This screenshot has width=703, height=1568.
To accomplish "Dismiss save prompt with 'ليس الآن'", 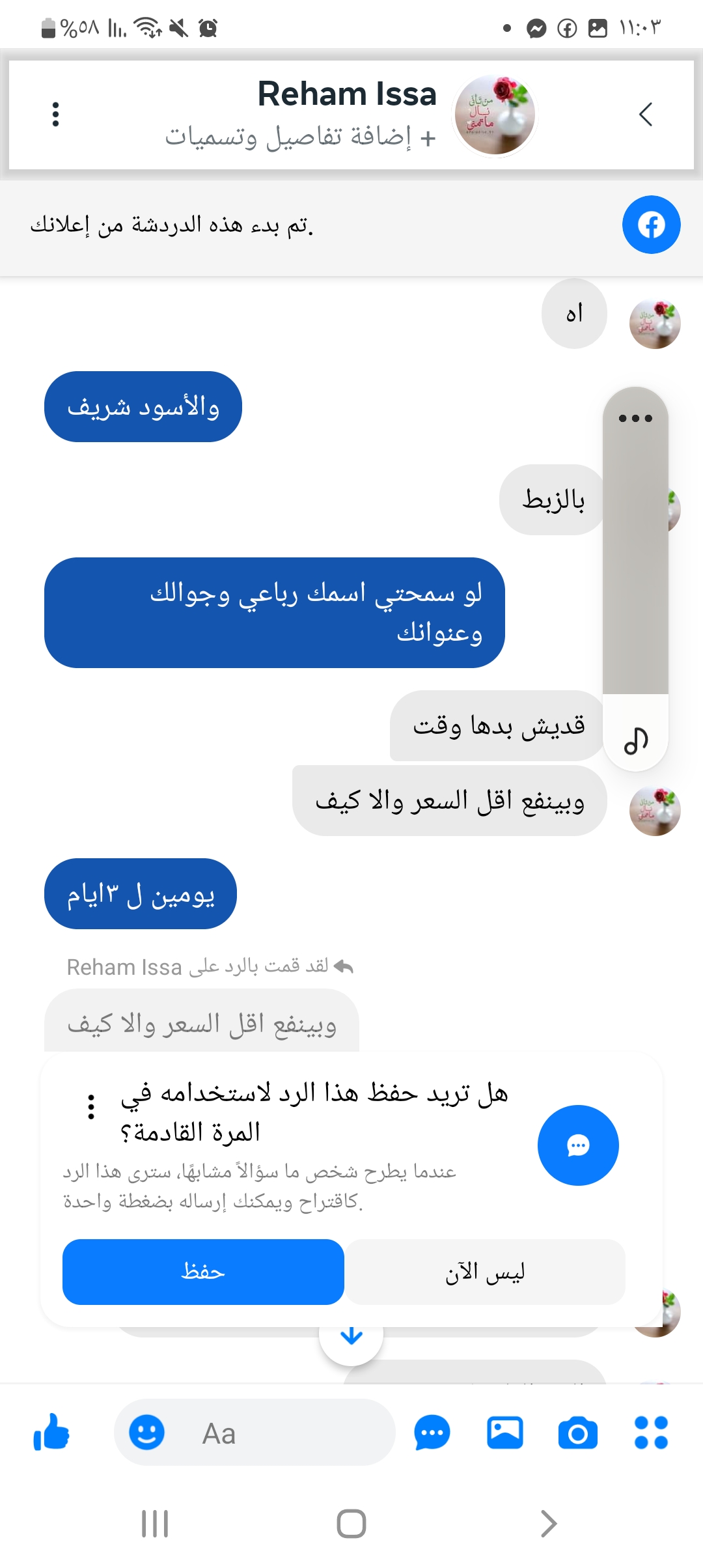I will pyautogui.click(x=485, y=1272).
